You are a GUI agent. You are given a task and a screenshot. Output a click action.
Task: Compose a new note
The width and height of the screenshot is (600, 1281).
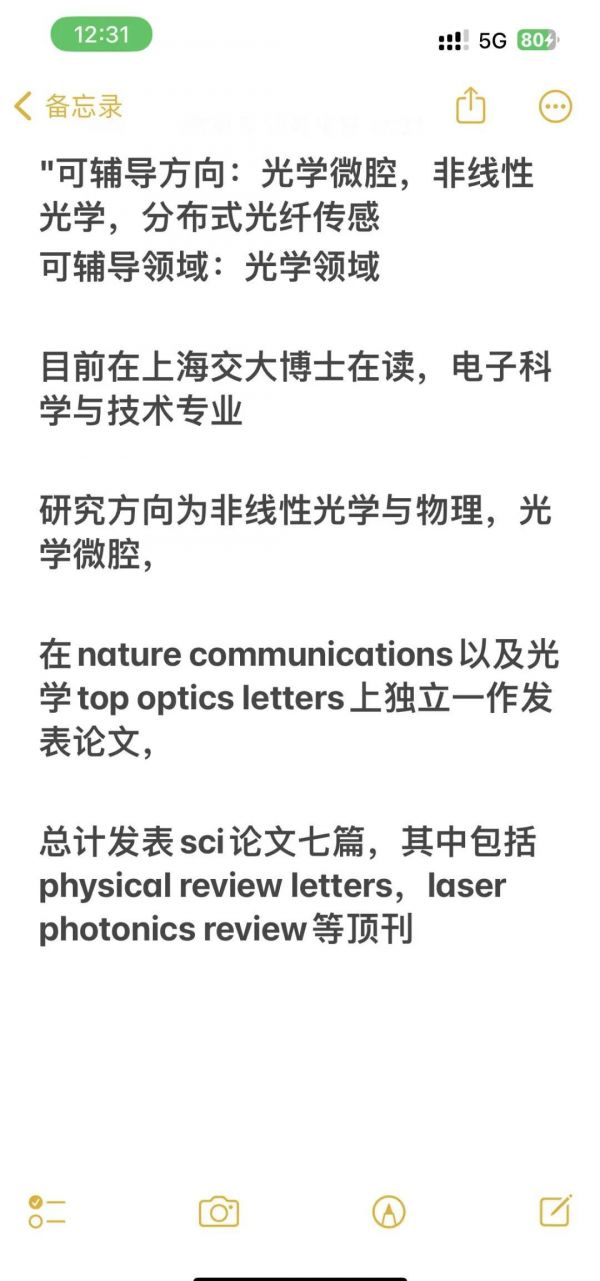pyautogui.click(x=556, y=1210)
